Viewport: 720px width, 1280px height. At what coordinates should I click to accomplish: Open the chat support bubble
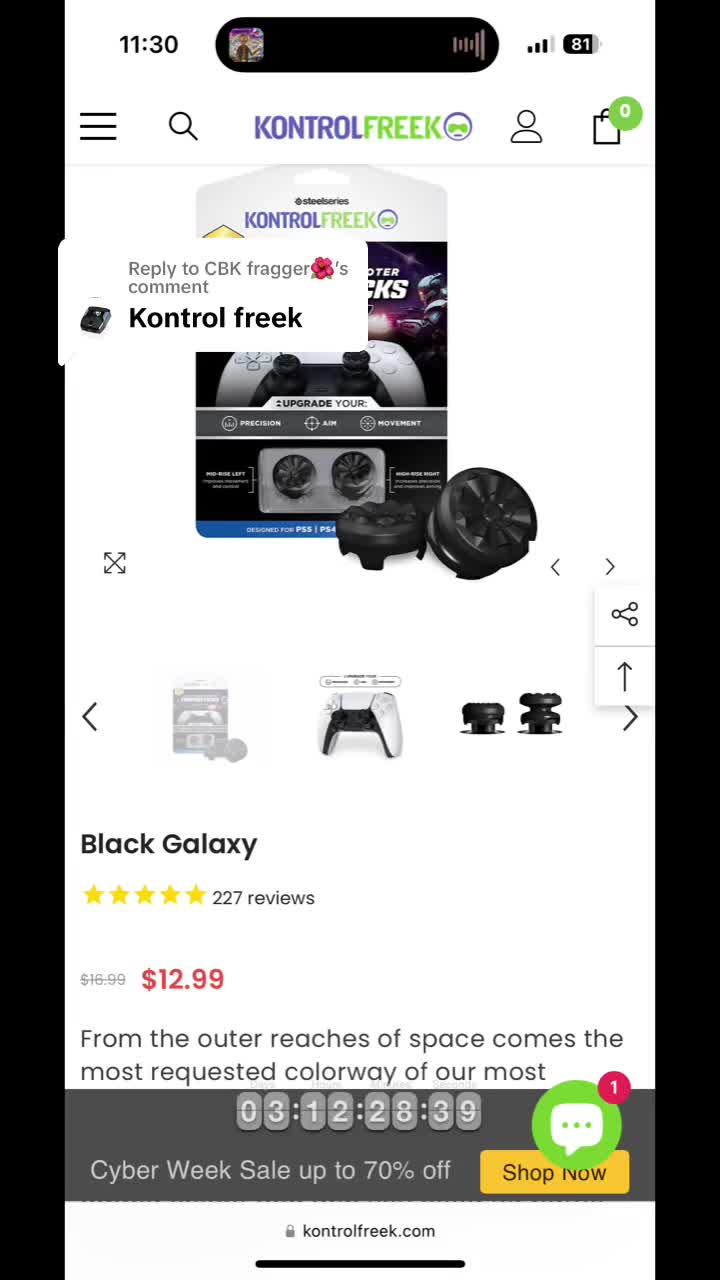click(576, 1125)
